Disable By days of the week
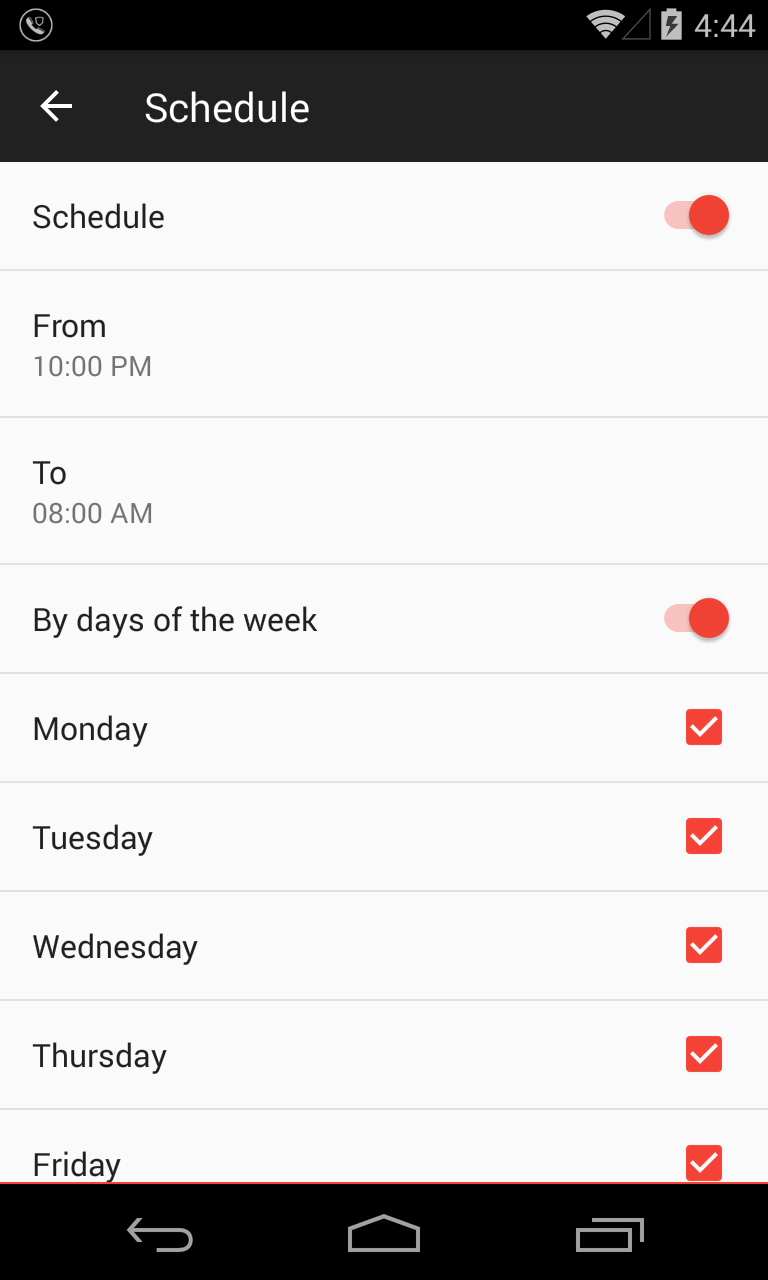Viewport: 768px width, 1280px height. (x=698, y=619)
